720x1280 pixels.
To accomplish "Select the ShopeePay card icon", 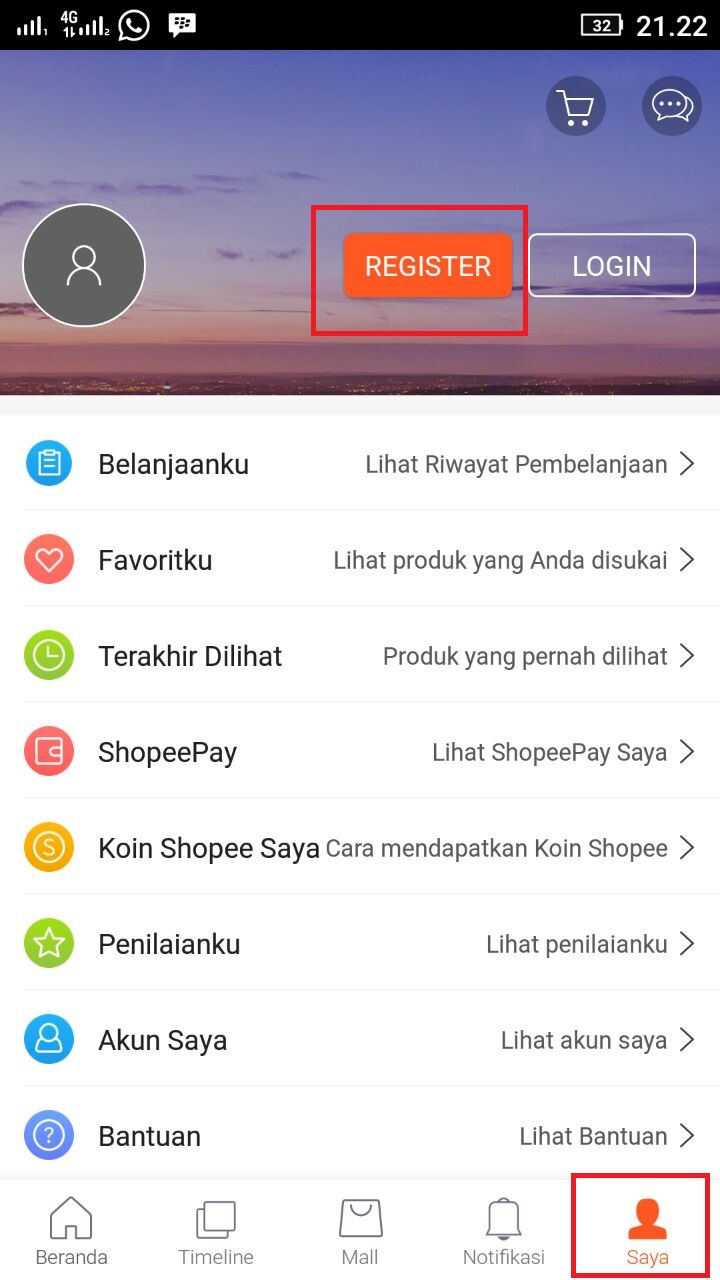I will tap(48, 751).
